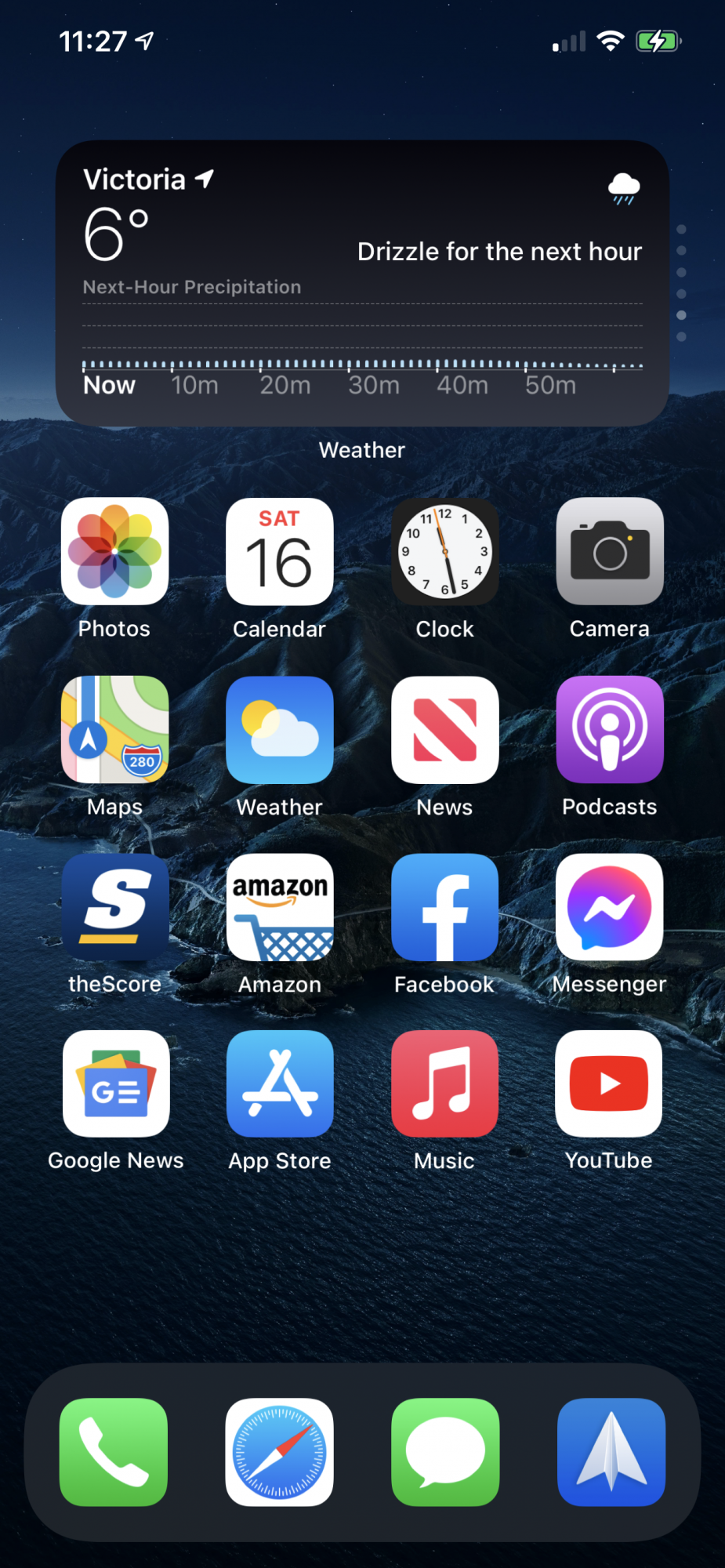
Task: Open the Phone app in the dock
Action: point(114,1452)
